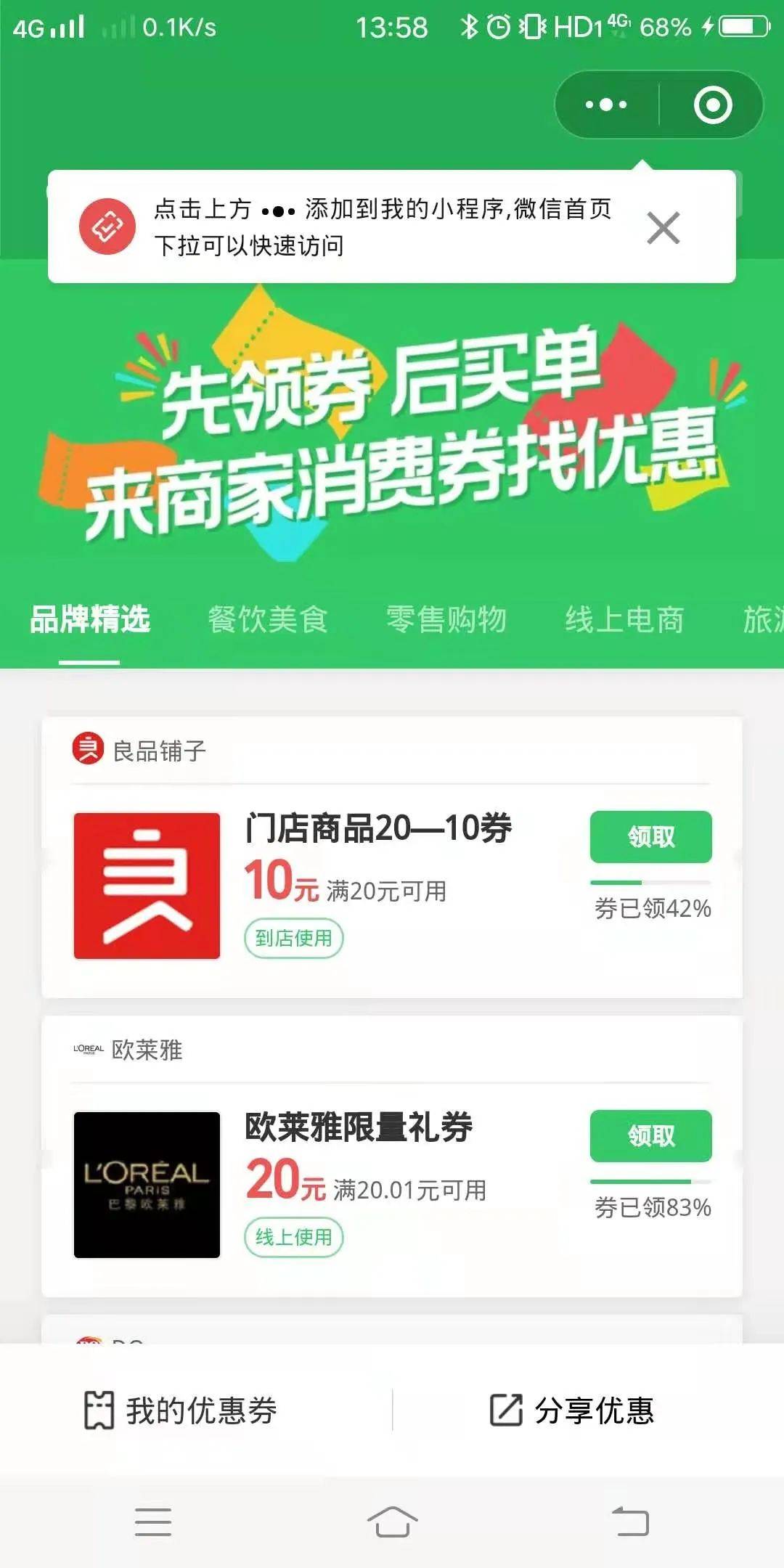The width and height of the screenshot is (784, 1568).
Task: View the 门店商品20—10券 coupon details
Action: tap(377, 828)
